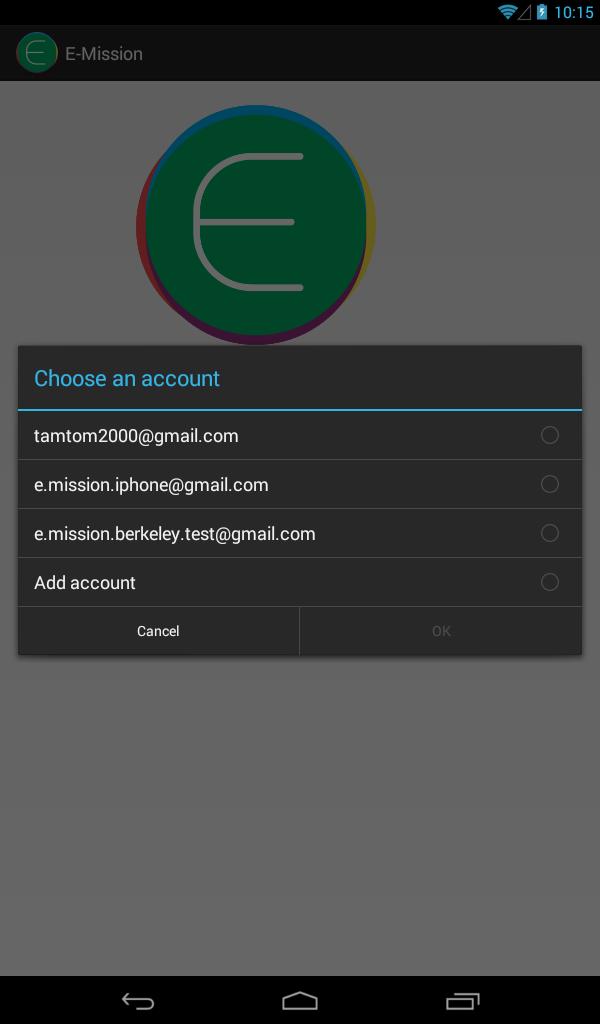Image resolution: width=600 pixels, height=1024 pixels.
Task: Choose e.mission.iphone@gmail.com account
Action: coord(299,485)
